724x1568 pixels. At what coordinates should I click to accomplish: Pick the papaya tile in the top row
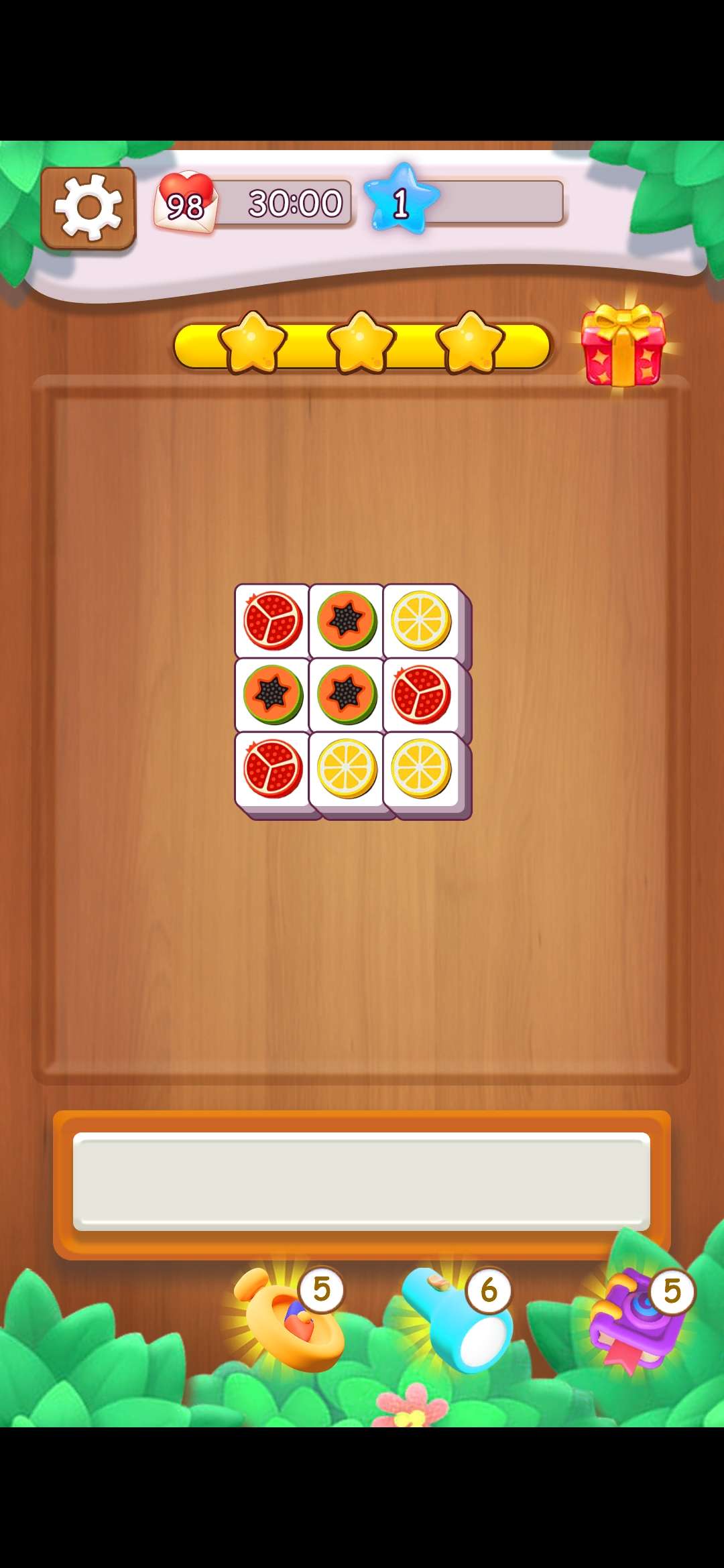click(x=347, y=620)
